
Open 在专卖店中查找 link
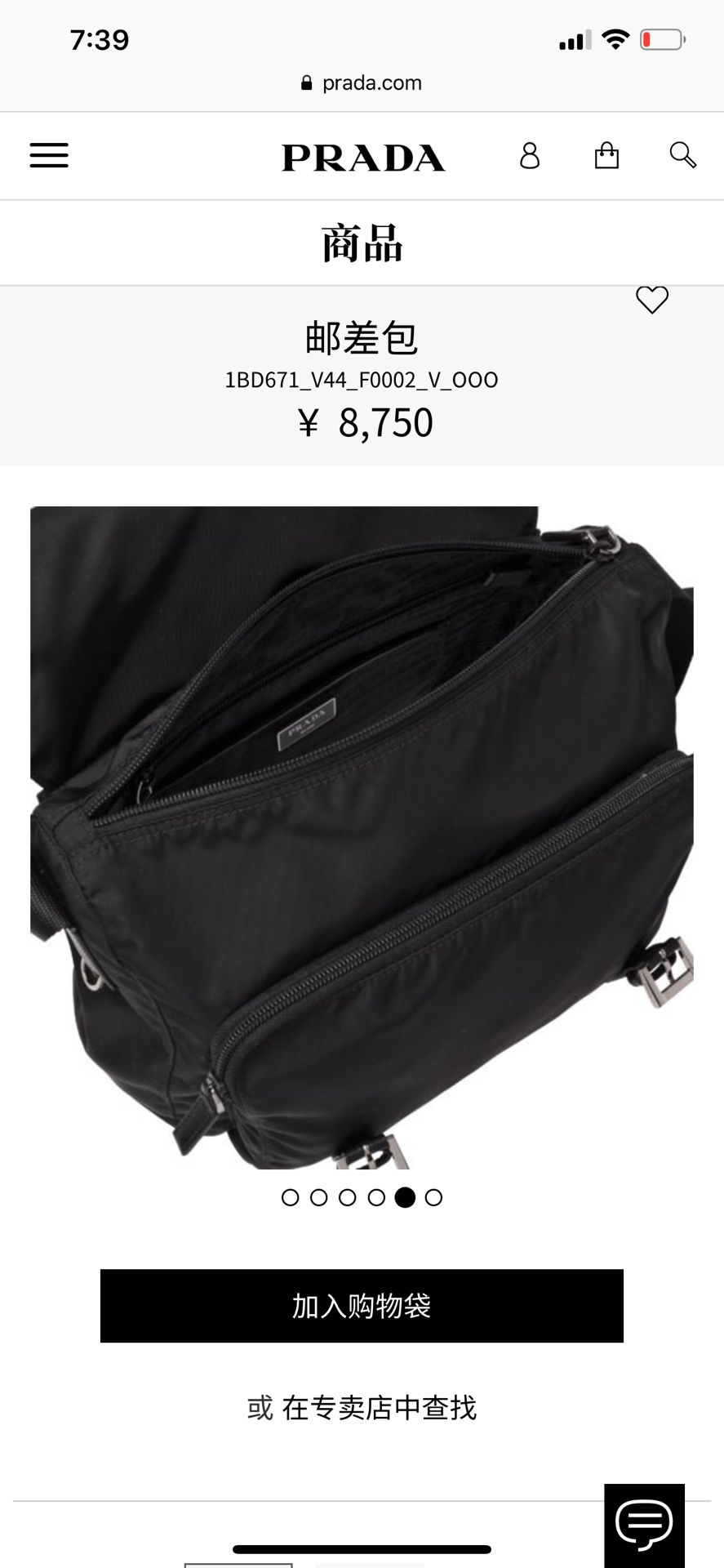[379, 1407]
